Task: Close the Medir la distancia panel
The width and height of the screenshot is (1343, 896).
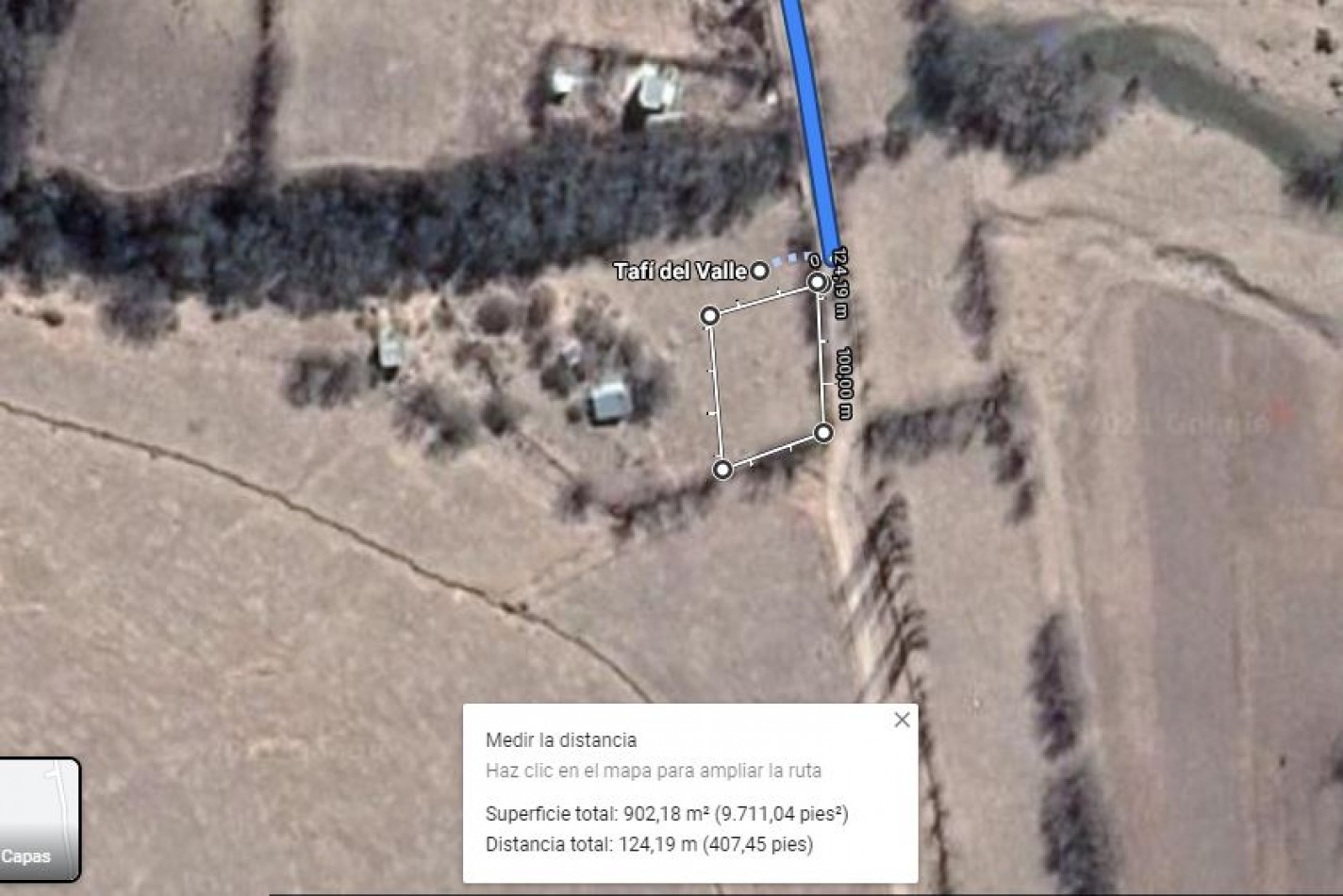Action: click(902, 720)
